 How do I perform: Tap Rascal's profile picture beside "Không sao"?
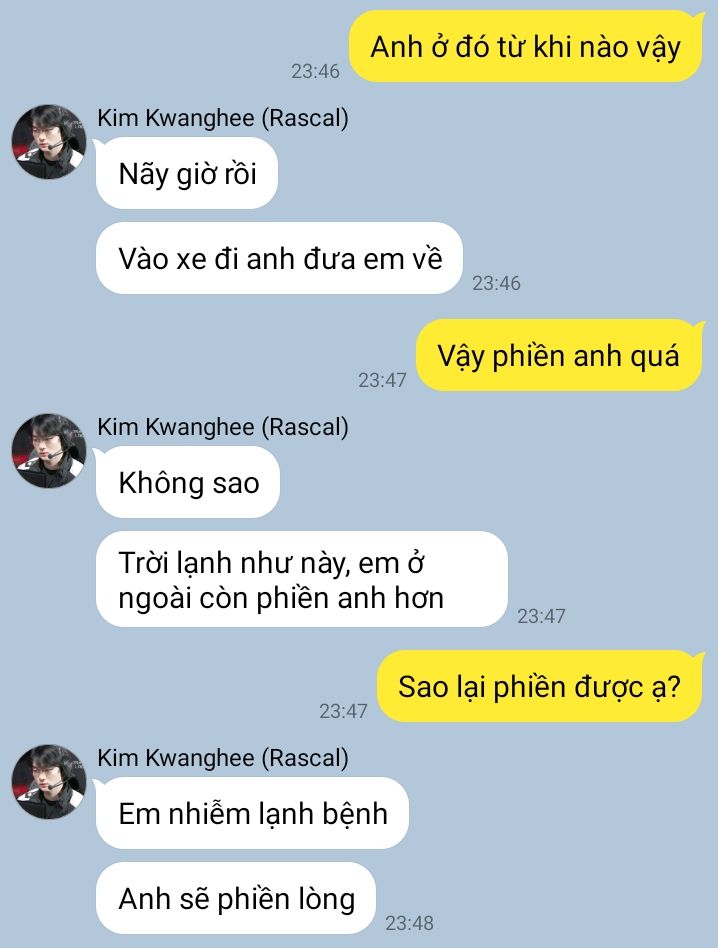[x=48, y=451]
